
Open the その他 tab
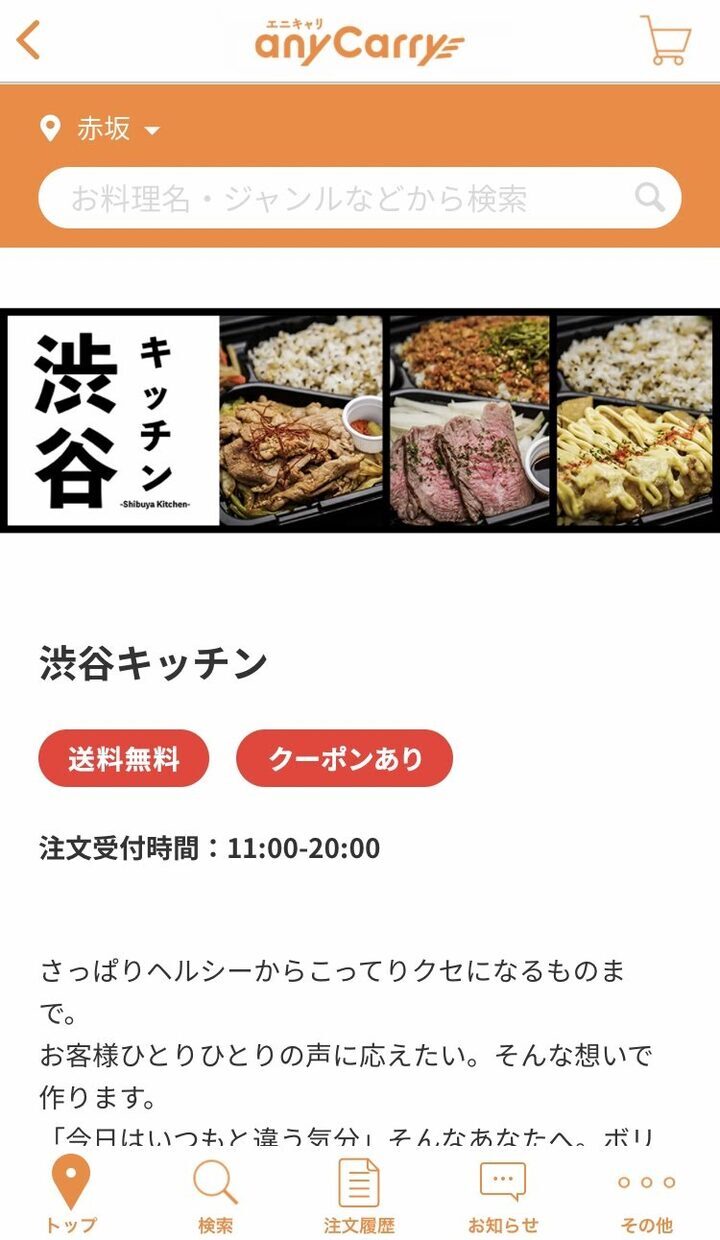tap(647, 1195)
